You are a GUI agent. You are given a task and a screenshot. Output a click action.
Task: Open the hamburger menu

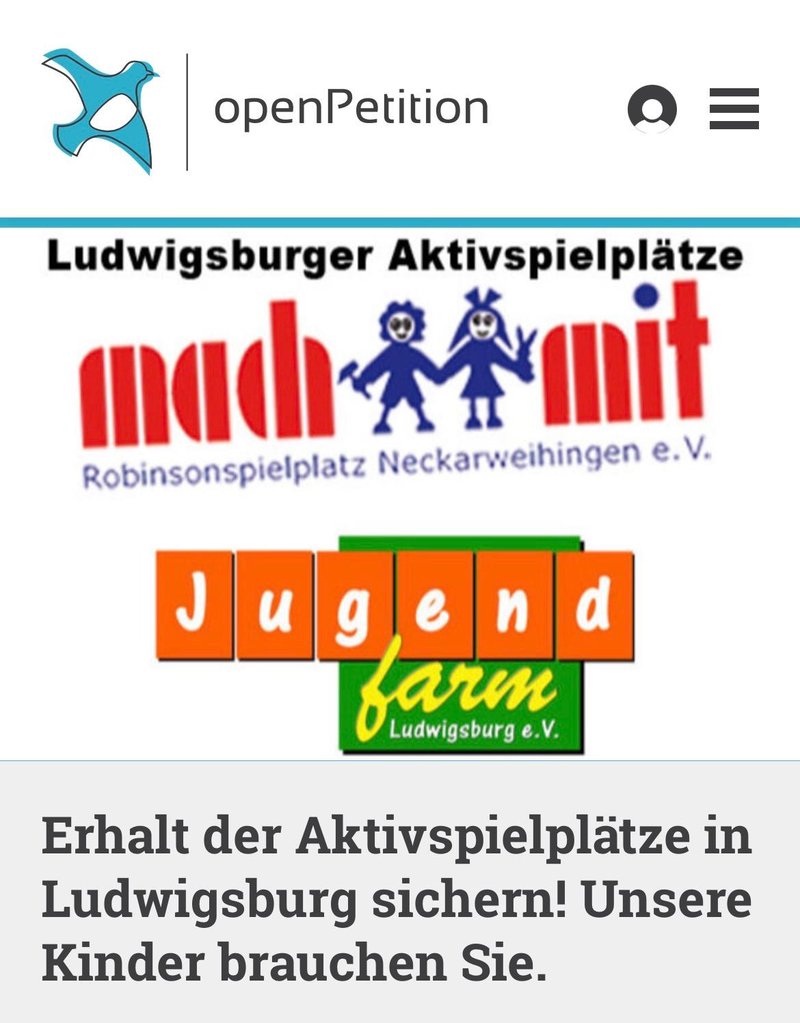[x=734, y=109]
